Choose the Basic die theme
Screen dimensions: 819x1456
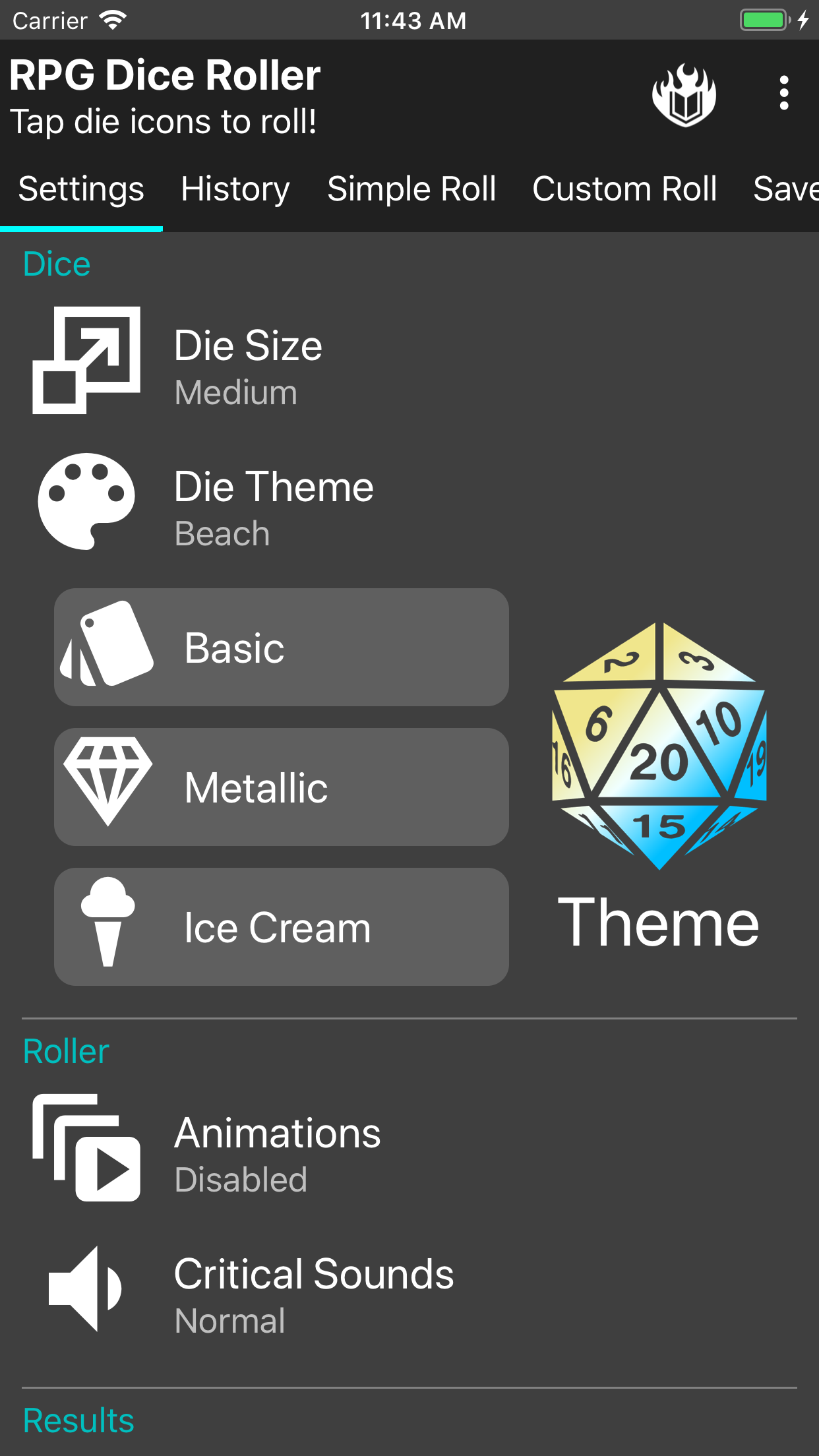click(282, 648)
